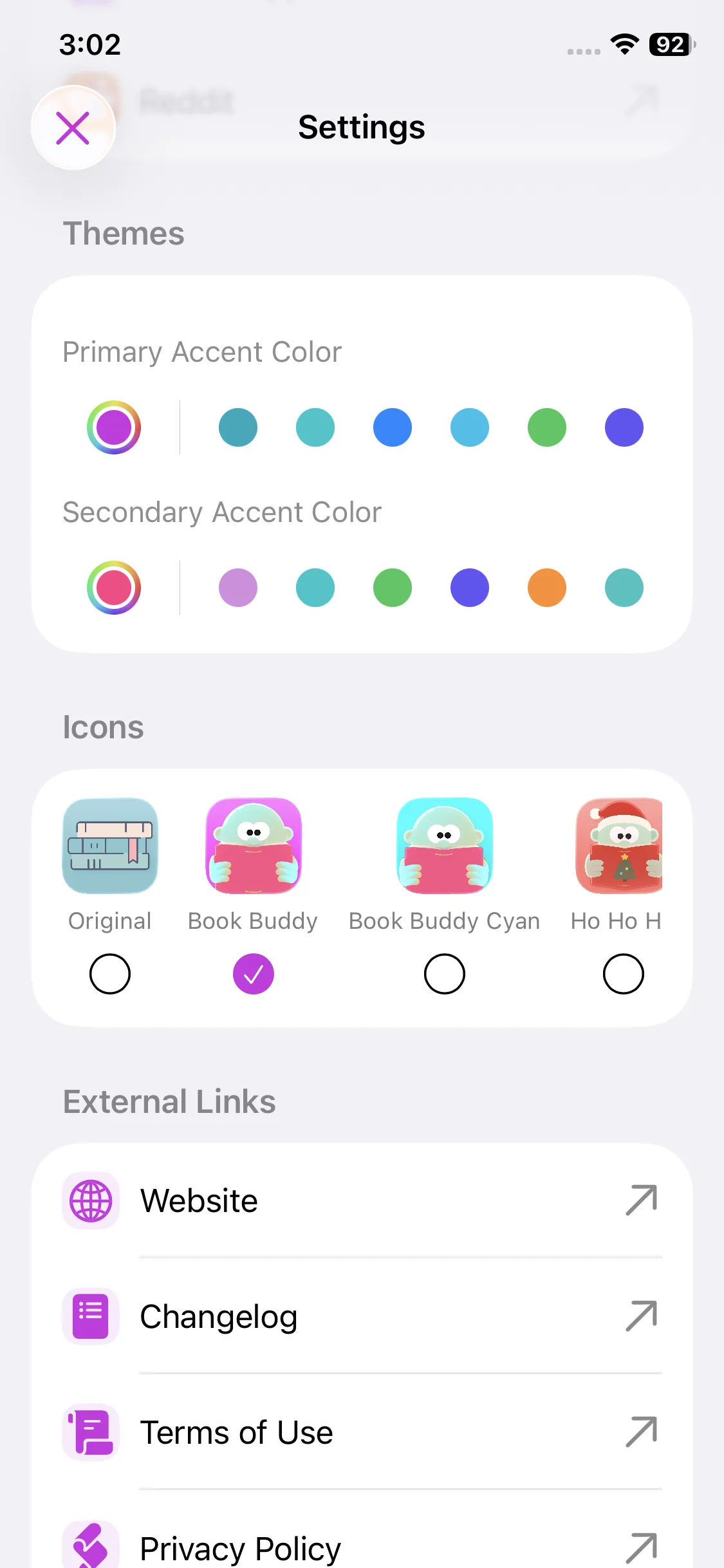Select blue primary accent color

[393, 427]
